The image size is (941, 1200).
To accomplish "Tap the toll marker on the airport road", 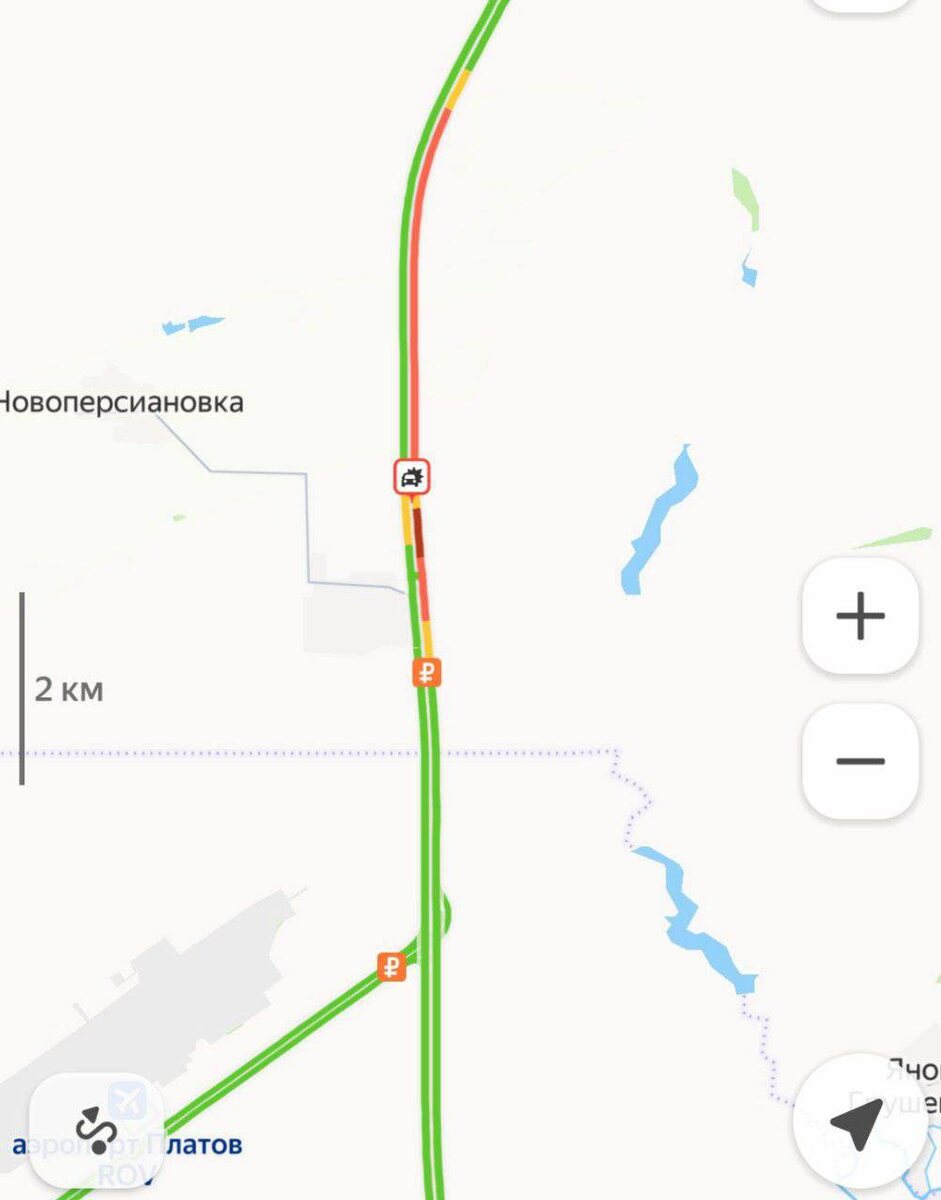I will [392, 967].
